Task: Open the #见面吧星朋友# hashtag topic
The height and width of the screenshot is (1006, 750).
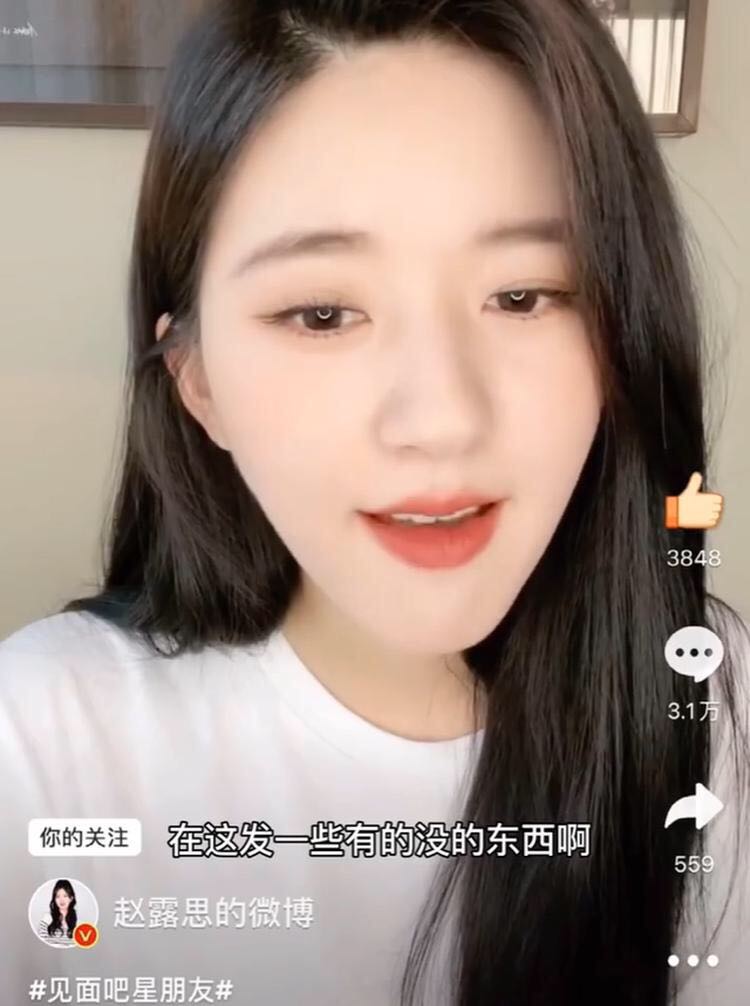Action: click(x=131, y=990)
